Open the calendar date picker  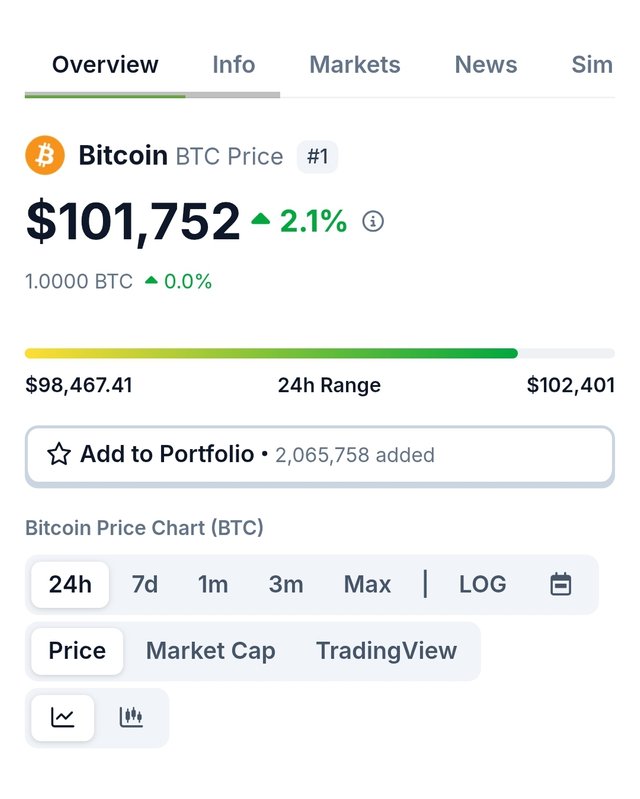click(x=561, y=584)
